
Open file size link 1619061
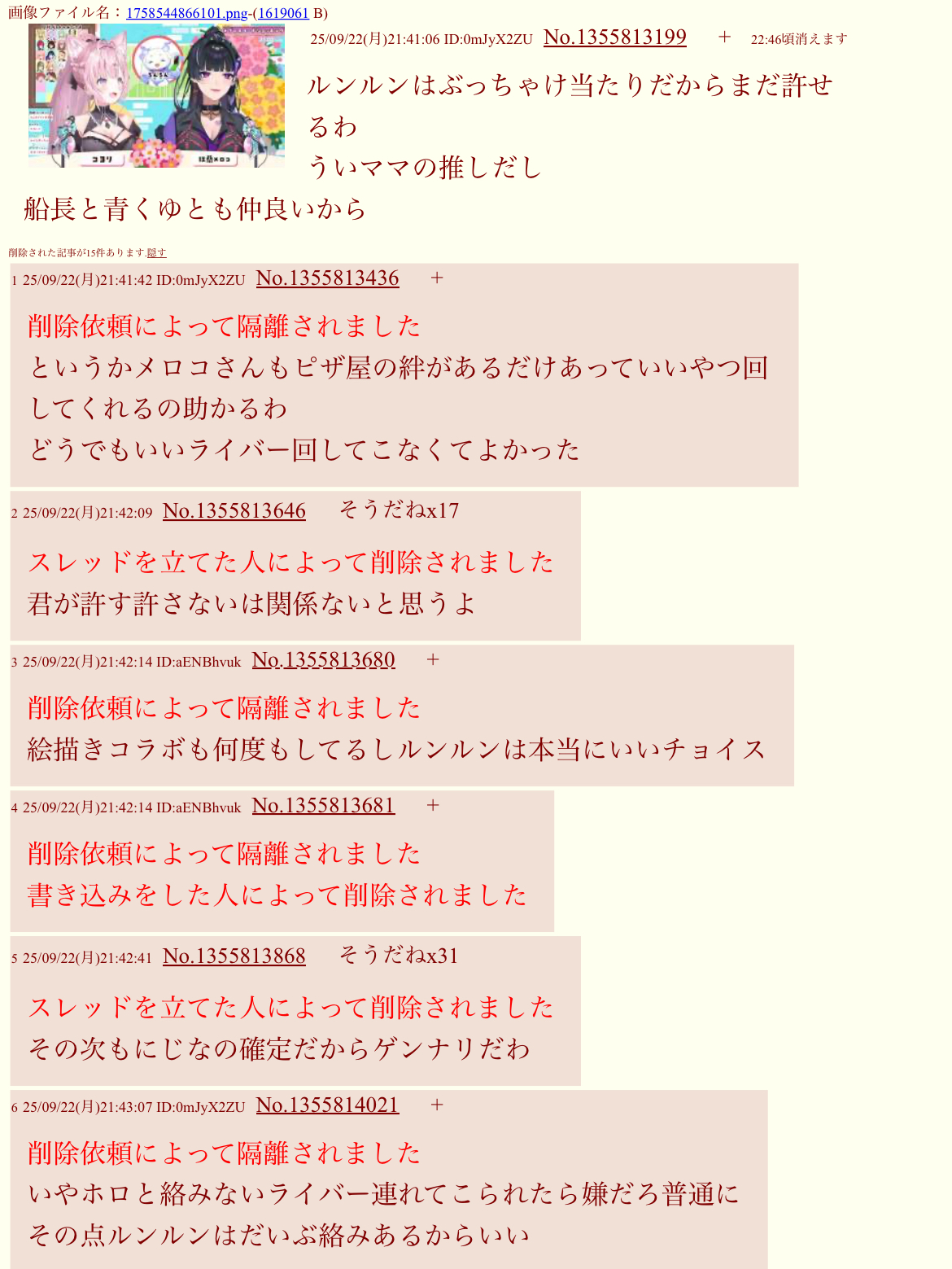(283, 13)
